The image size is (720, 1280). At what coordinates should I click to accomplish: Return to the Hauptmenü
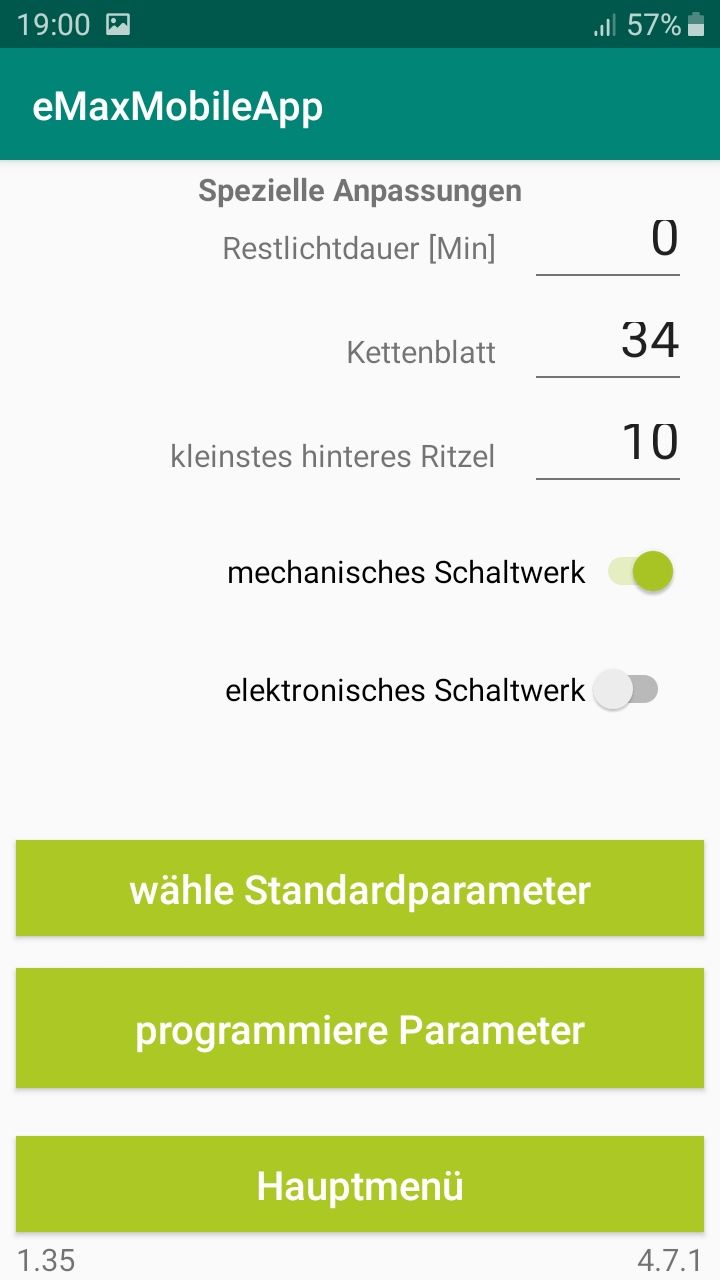(360, 1185)
